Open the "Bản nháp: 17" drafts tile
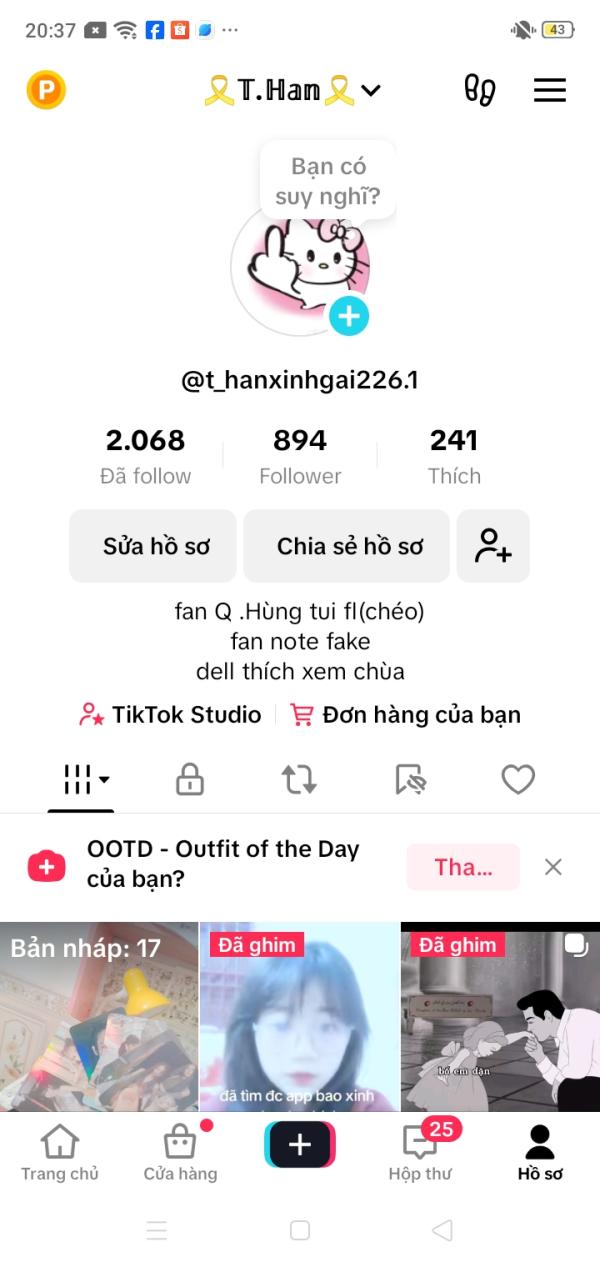The height and width of the screenshot is (1267, 600). 99,1016
